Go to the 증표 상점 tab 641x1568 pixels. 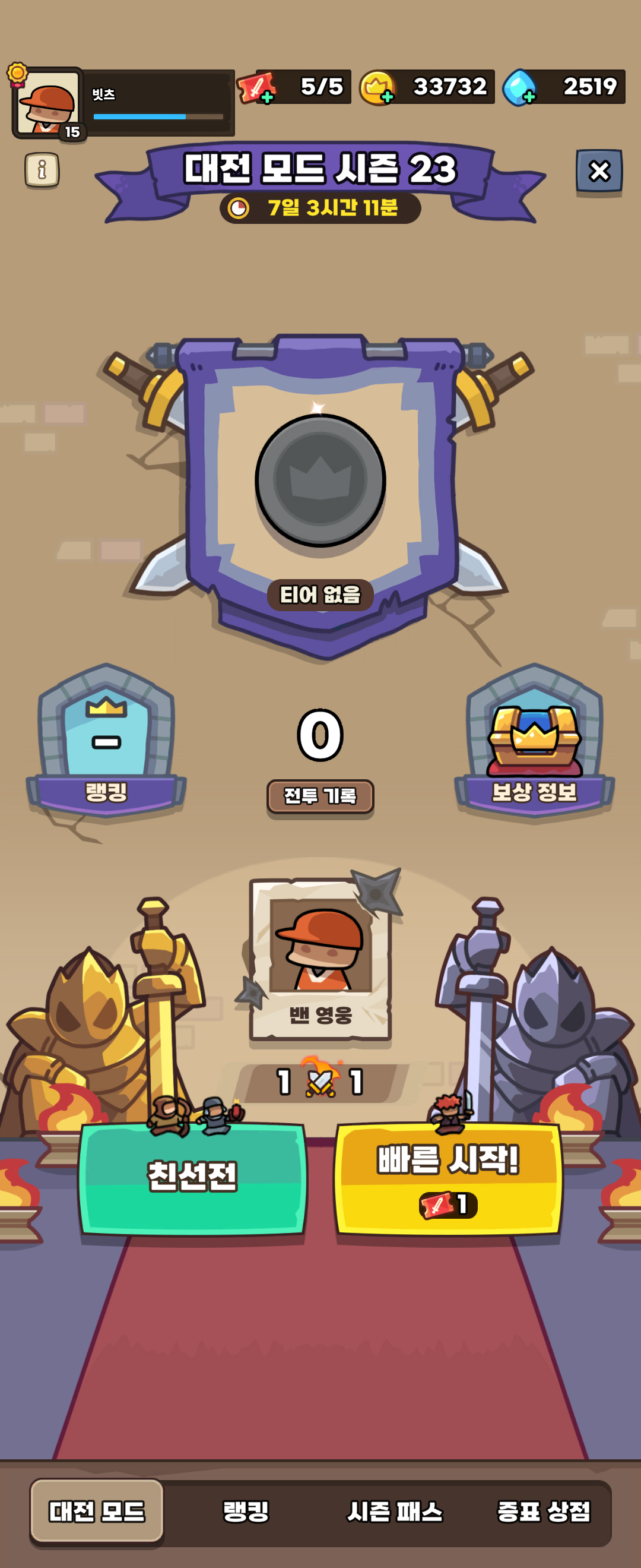point(544,1512)
